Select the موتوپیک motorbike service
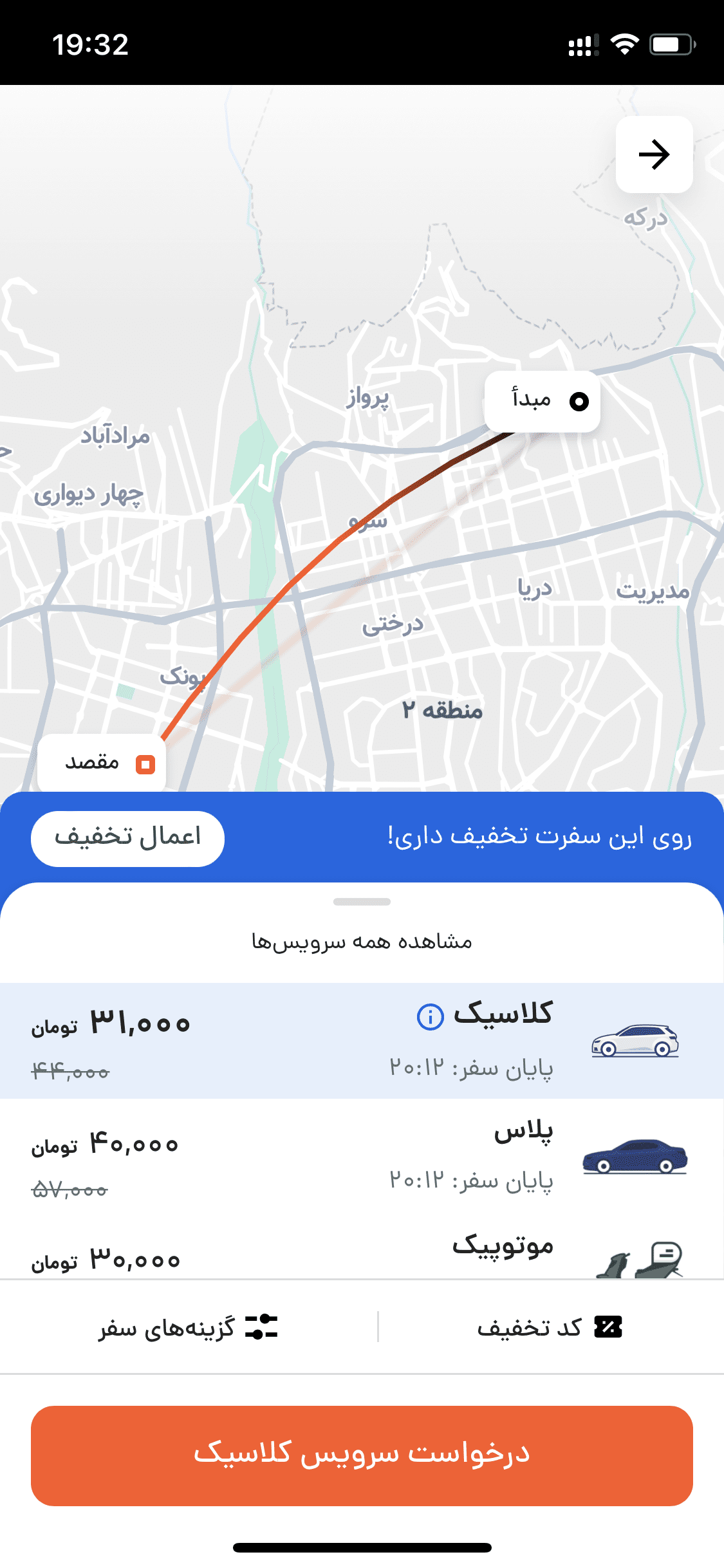 click(362, 1250)
